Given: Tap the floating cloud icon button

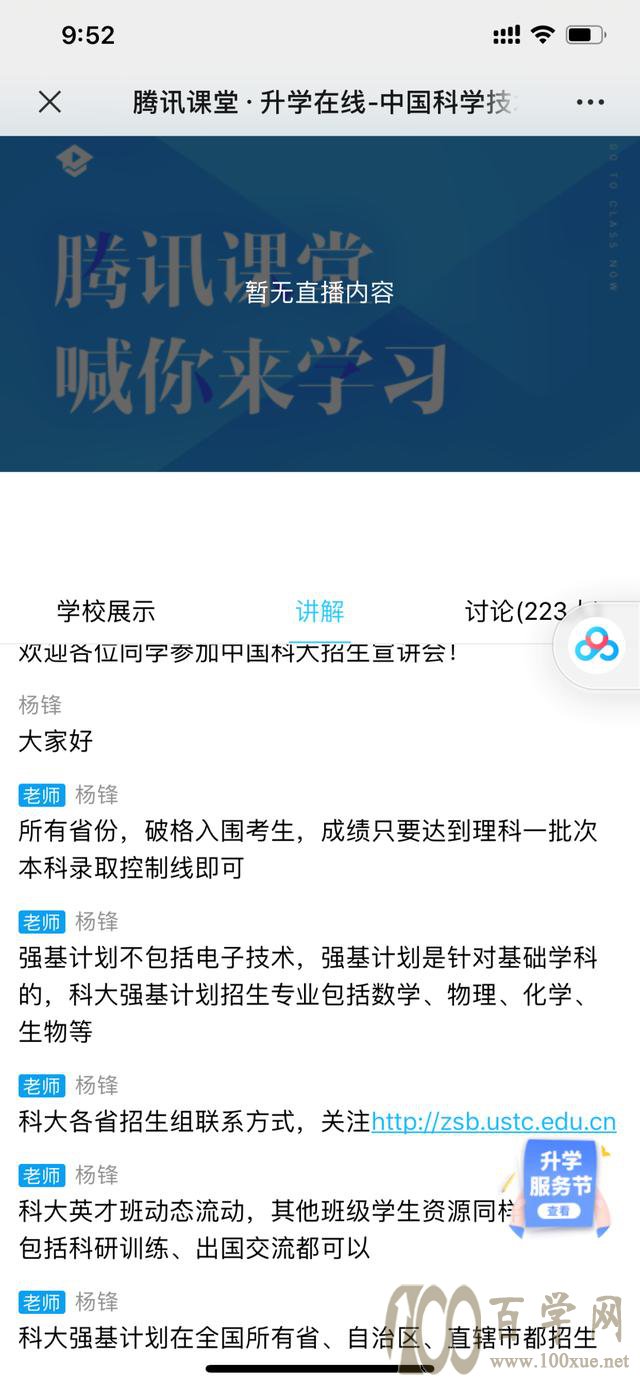Looking at the screenshot, I should [x=597, y=645].
